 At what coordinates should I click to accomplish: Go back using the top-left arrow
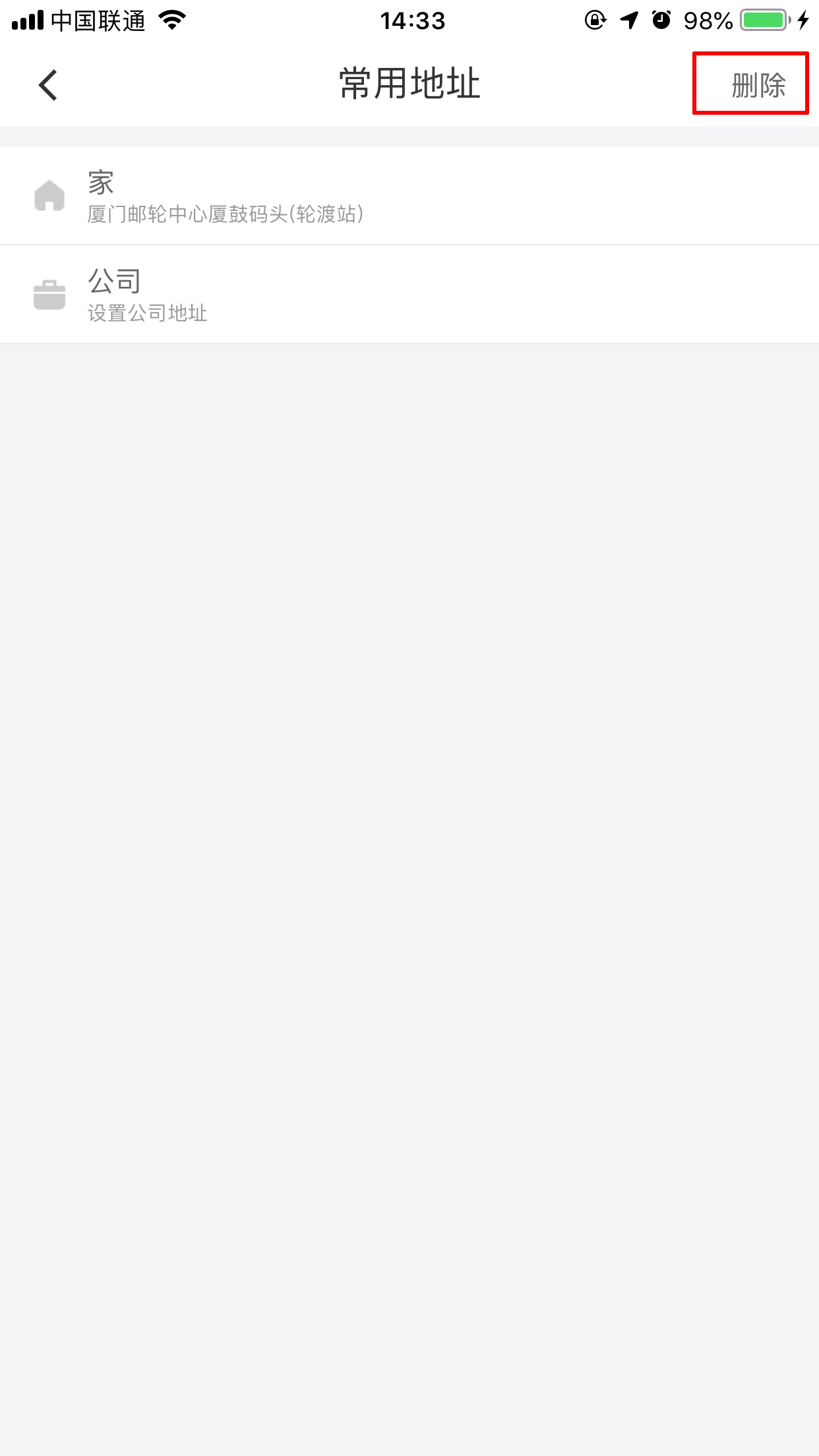coord(48,85)
